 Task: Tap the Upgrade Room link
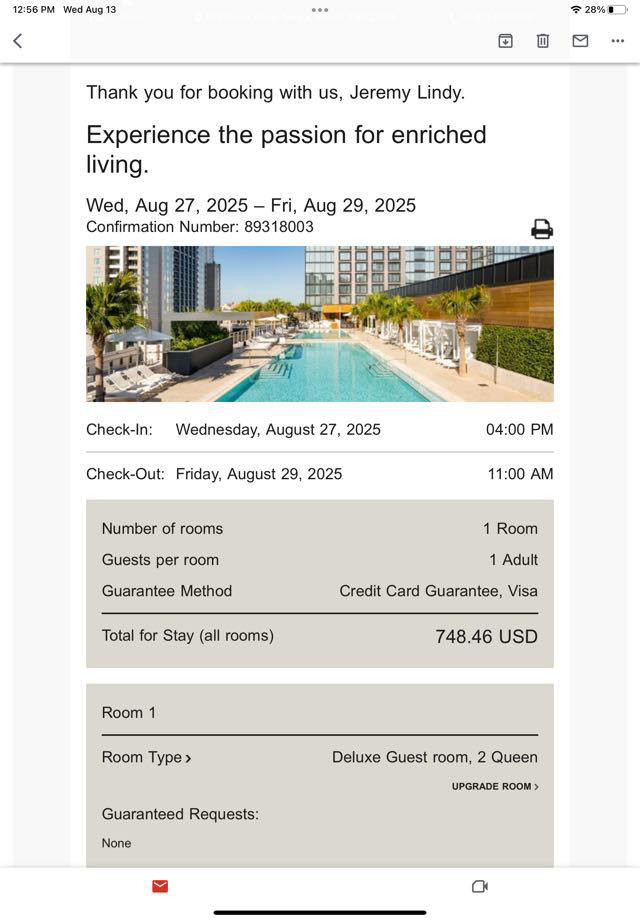point(495,787)
